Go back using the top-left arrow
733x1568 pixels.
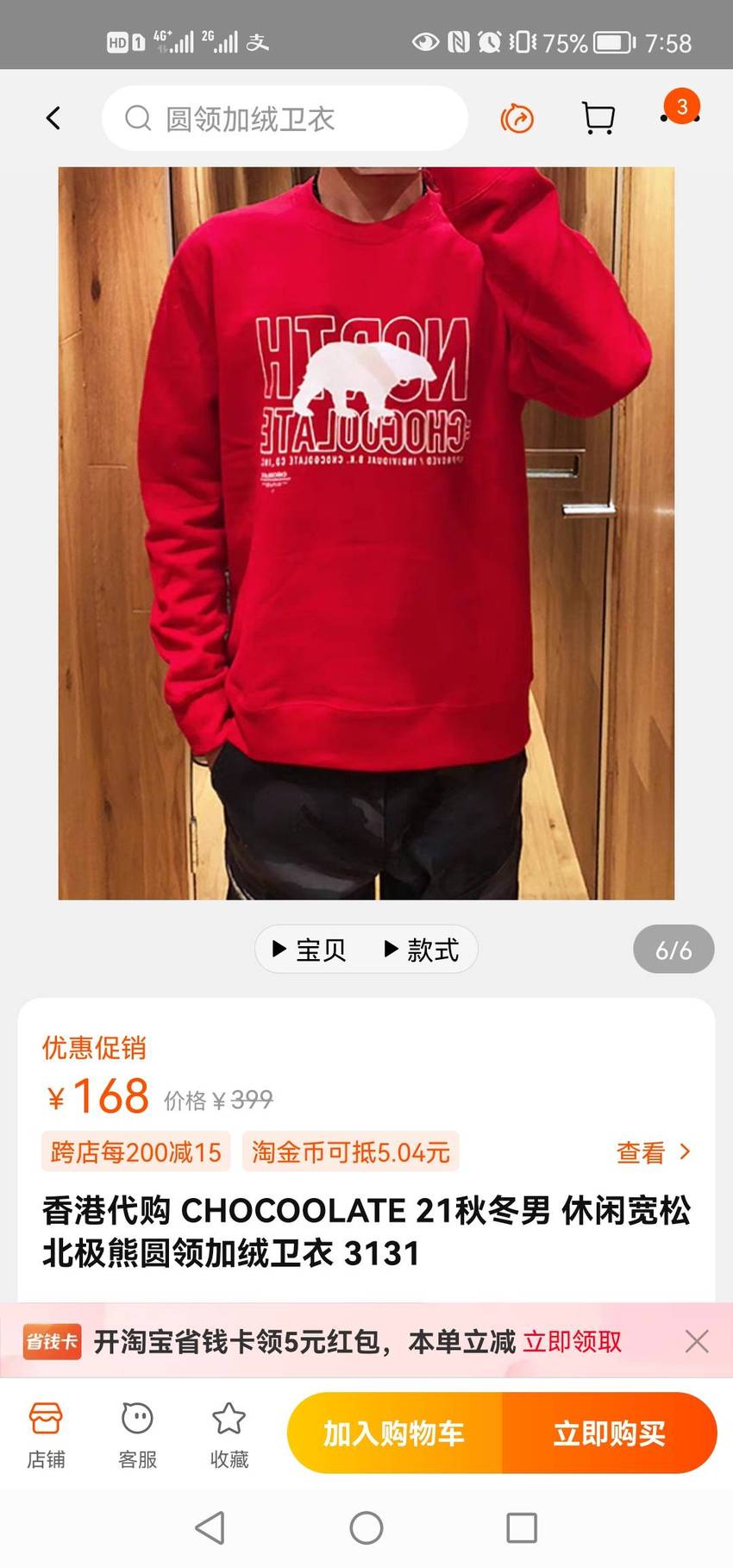pyautogui.click(x=53, y=118)
